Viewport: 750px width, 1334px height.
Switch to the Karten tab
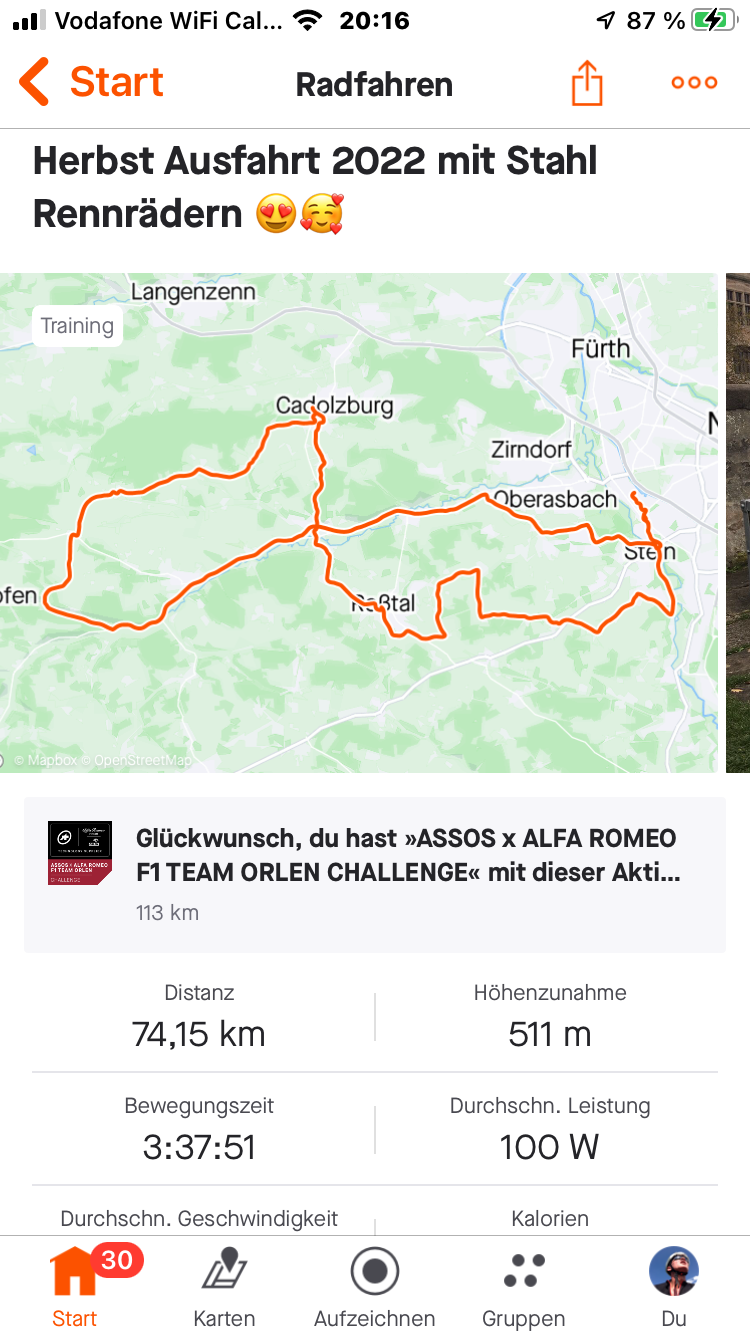225,1287
